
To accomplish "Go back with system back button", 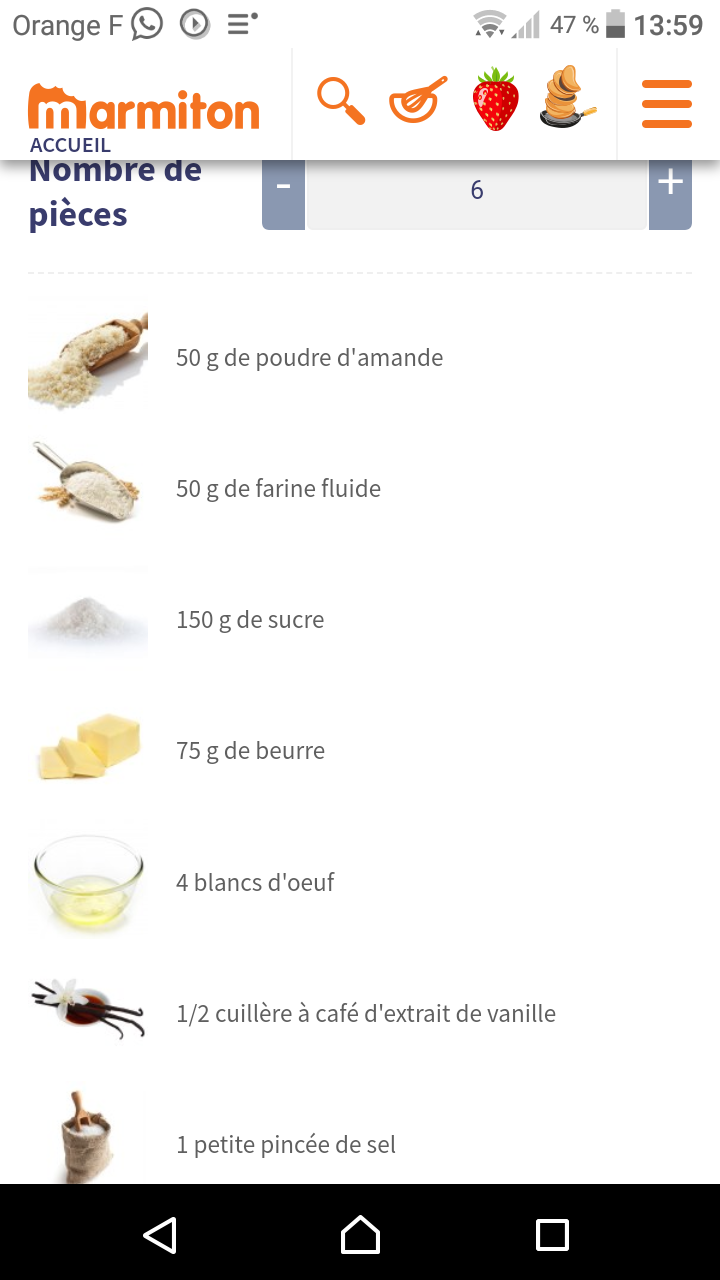I will tap(160, 1235).
